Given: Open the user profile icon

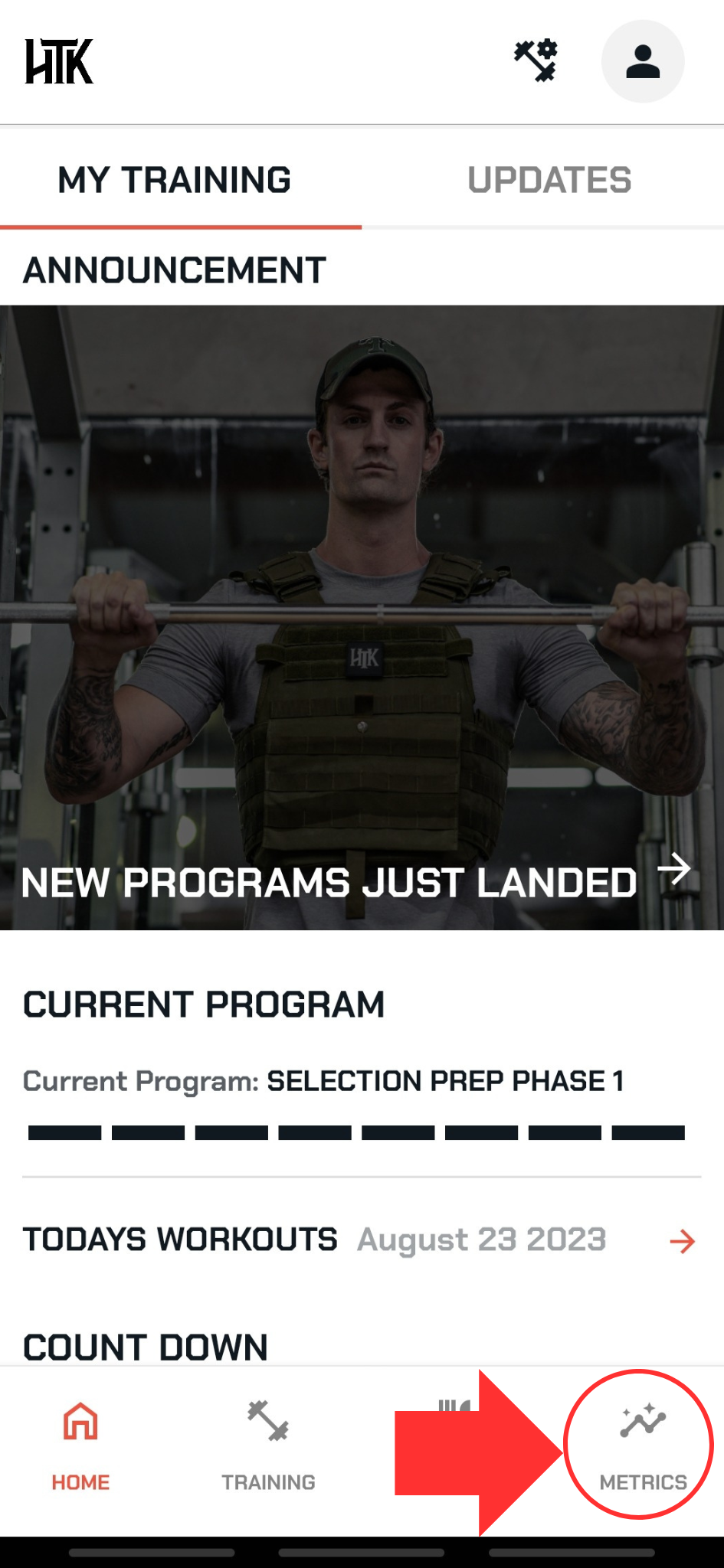Looking at the screenshot, I should tap(642, 61).
